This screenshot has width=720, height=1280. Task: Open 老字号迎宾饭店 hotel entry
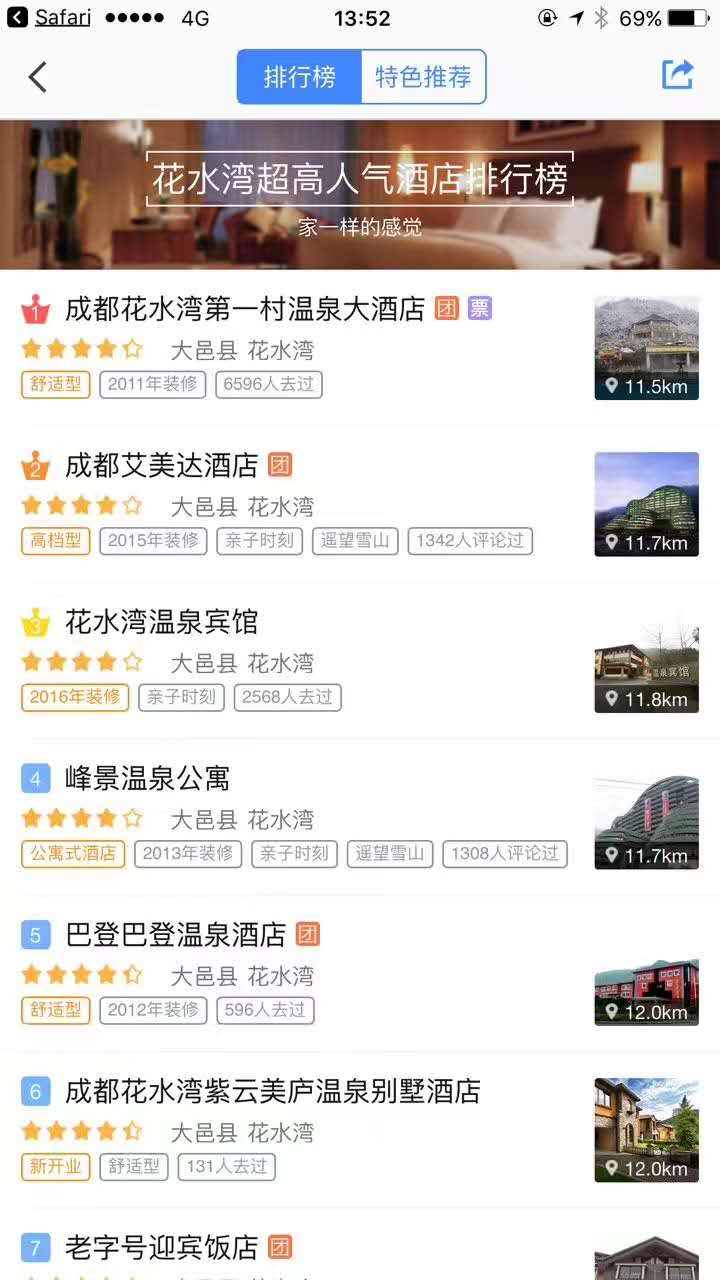(161, 1247)
